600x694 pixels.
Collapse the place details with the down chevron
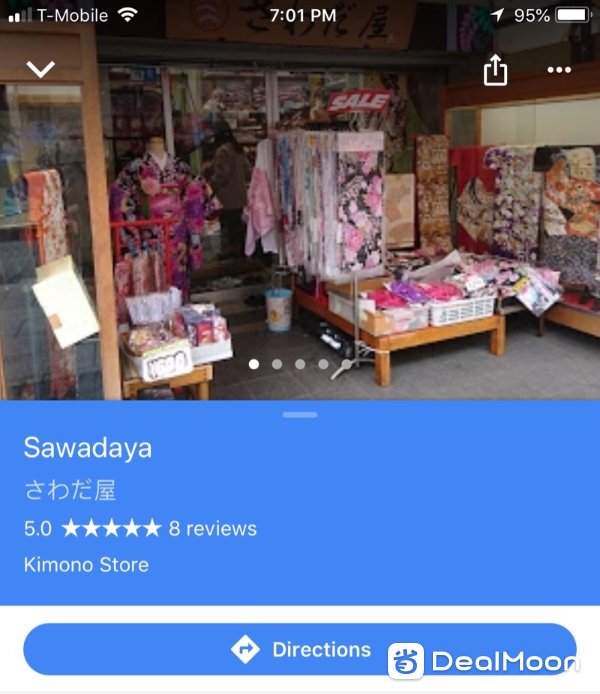pos(41,69)
